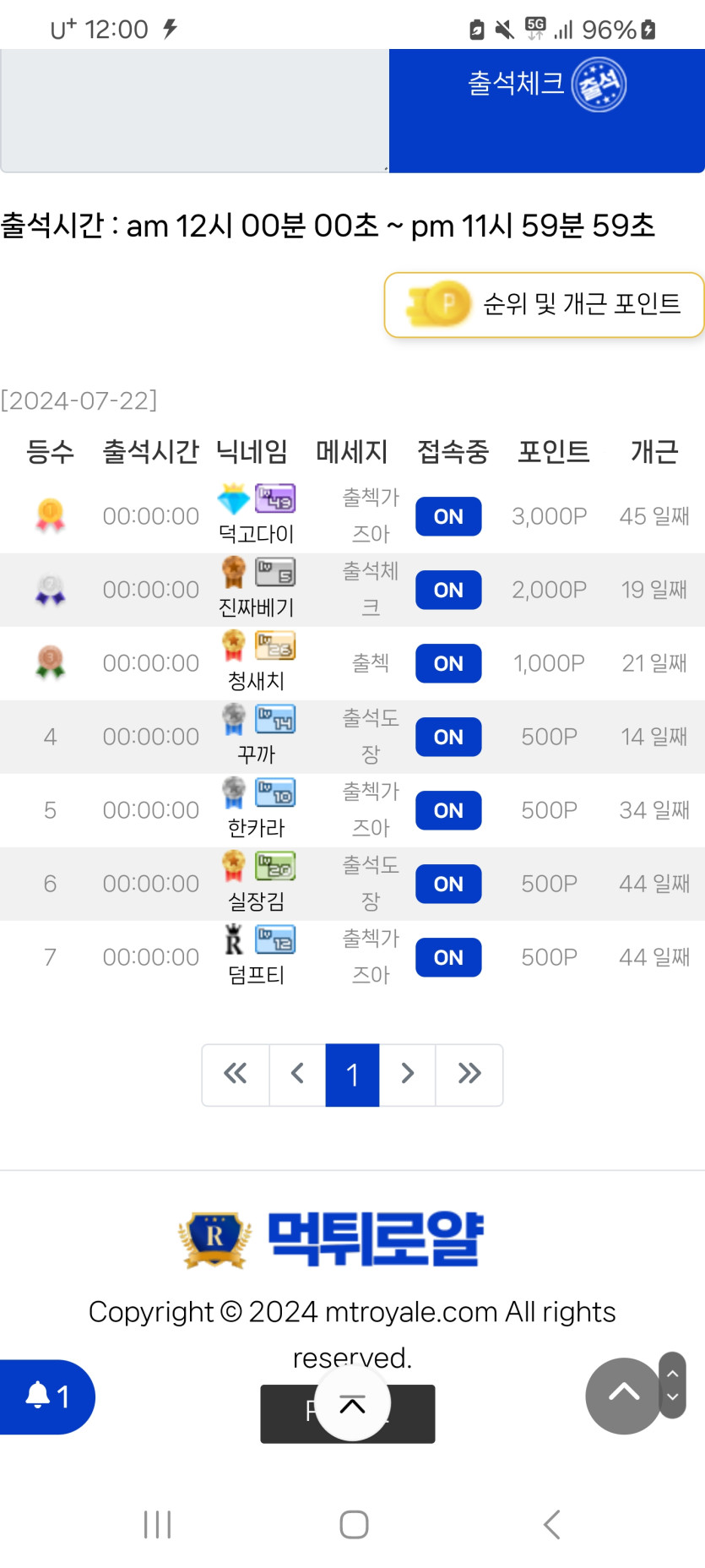The width and height of the screenshot is (705, 1568).
Task: Jump to the last page
Action: (x=469, y=1075)
